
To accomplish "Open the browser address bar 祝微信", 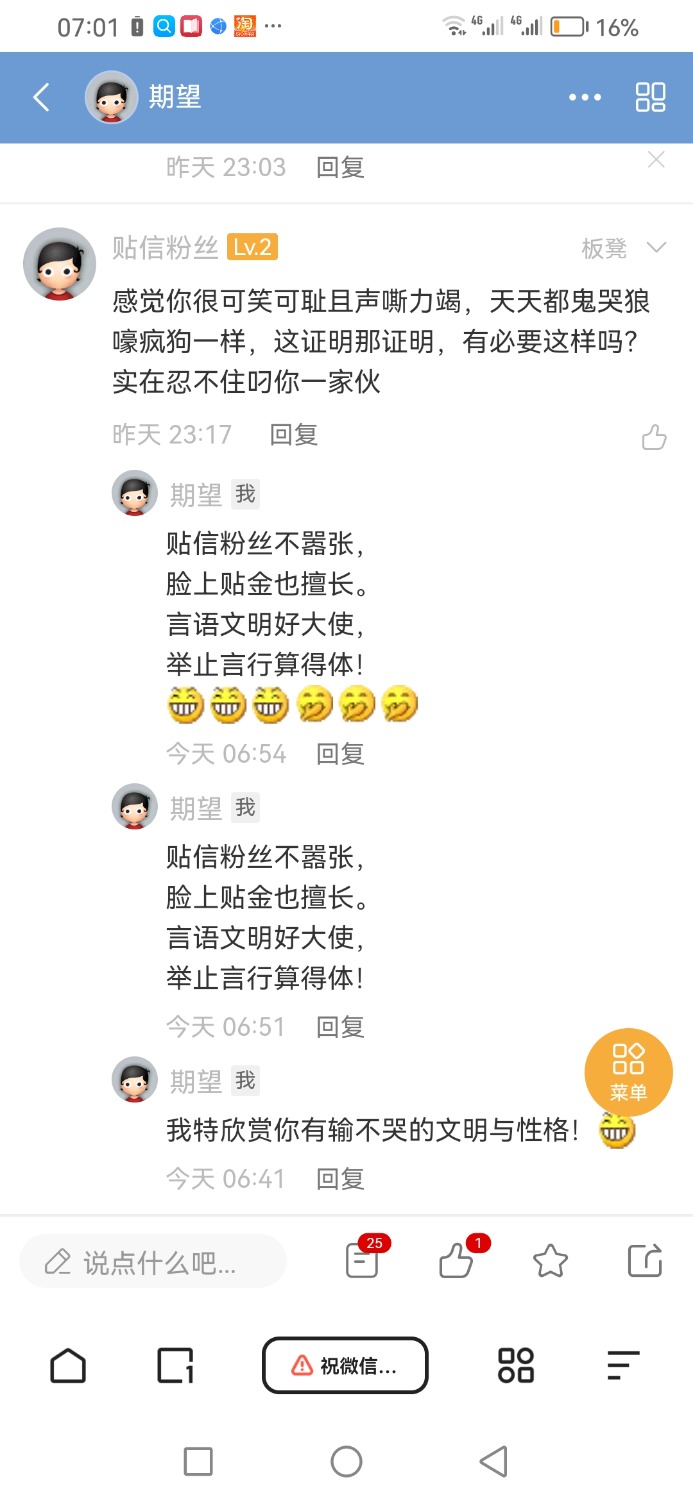I will click(x=345, y=1366).
